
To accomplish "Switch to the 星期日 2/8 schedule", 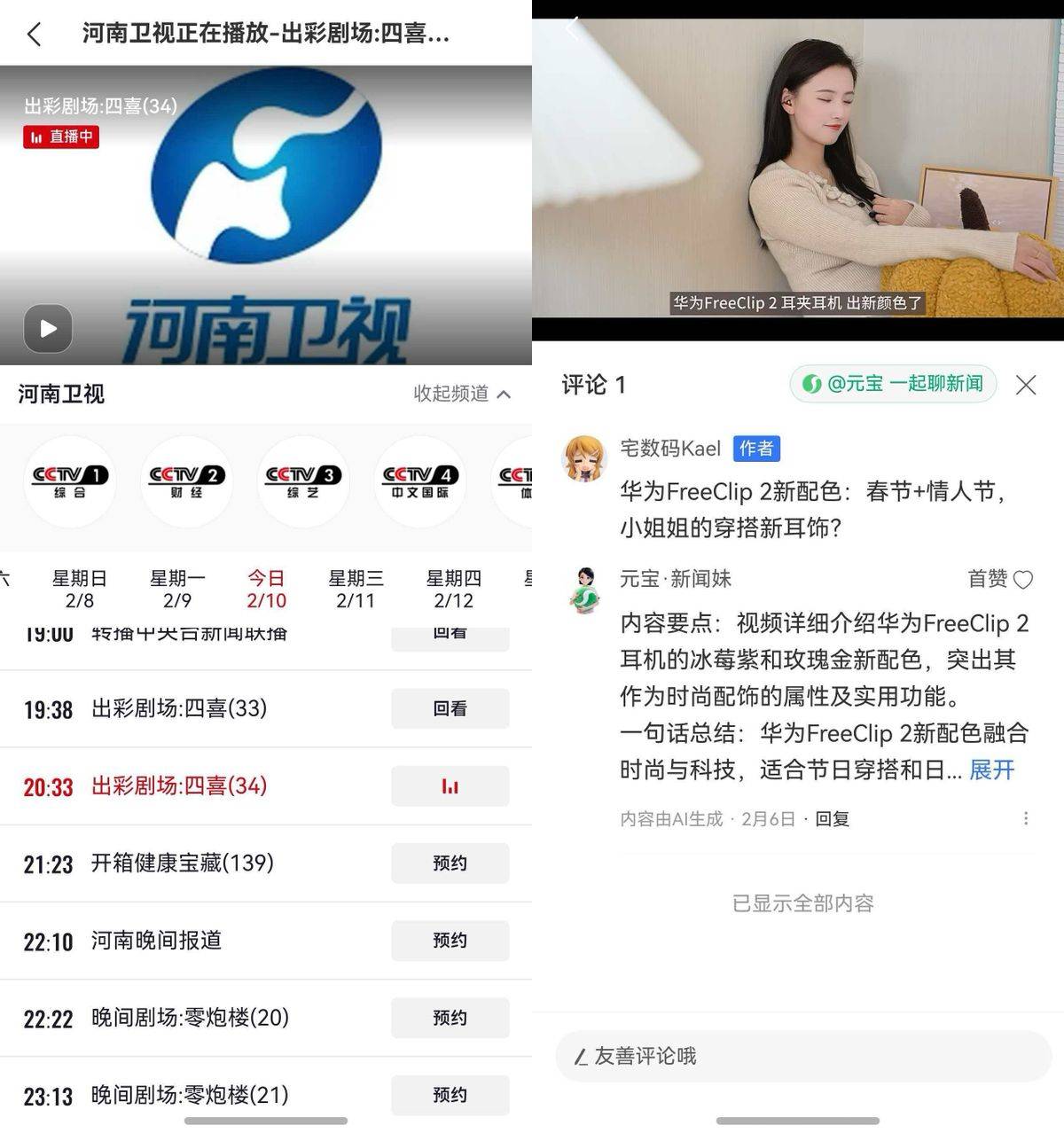I will (x=79, y=590).
